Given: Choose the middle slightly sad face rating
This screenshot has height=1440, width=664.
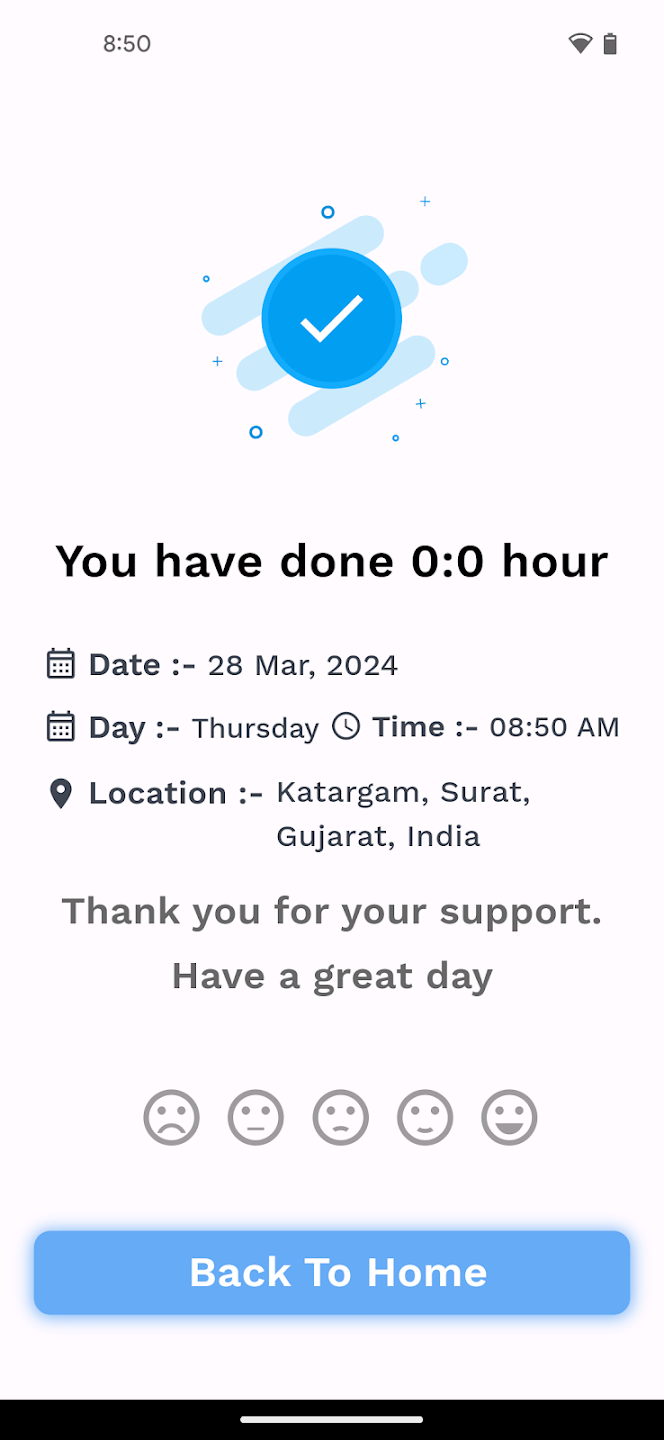Looking at the screenshot, I should 341,1117.
